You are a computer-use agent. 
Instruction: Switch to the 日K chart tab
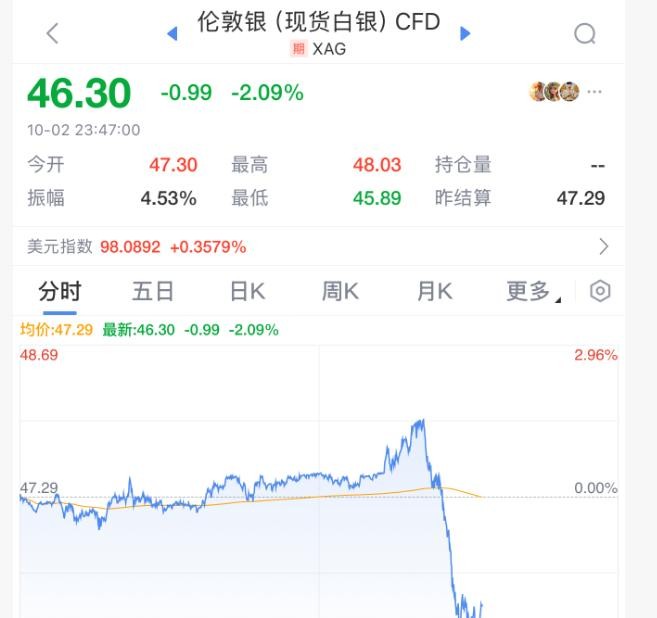point(246,291)
